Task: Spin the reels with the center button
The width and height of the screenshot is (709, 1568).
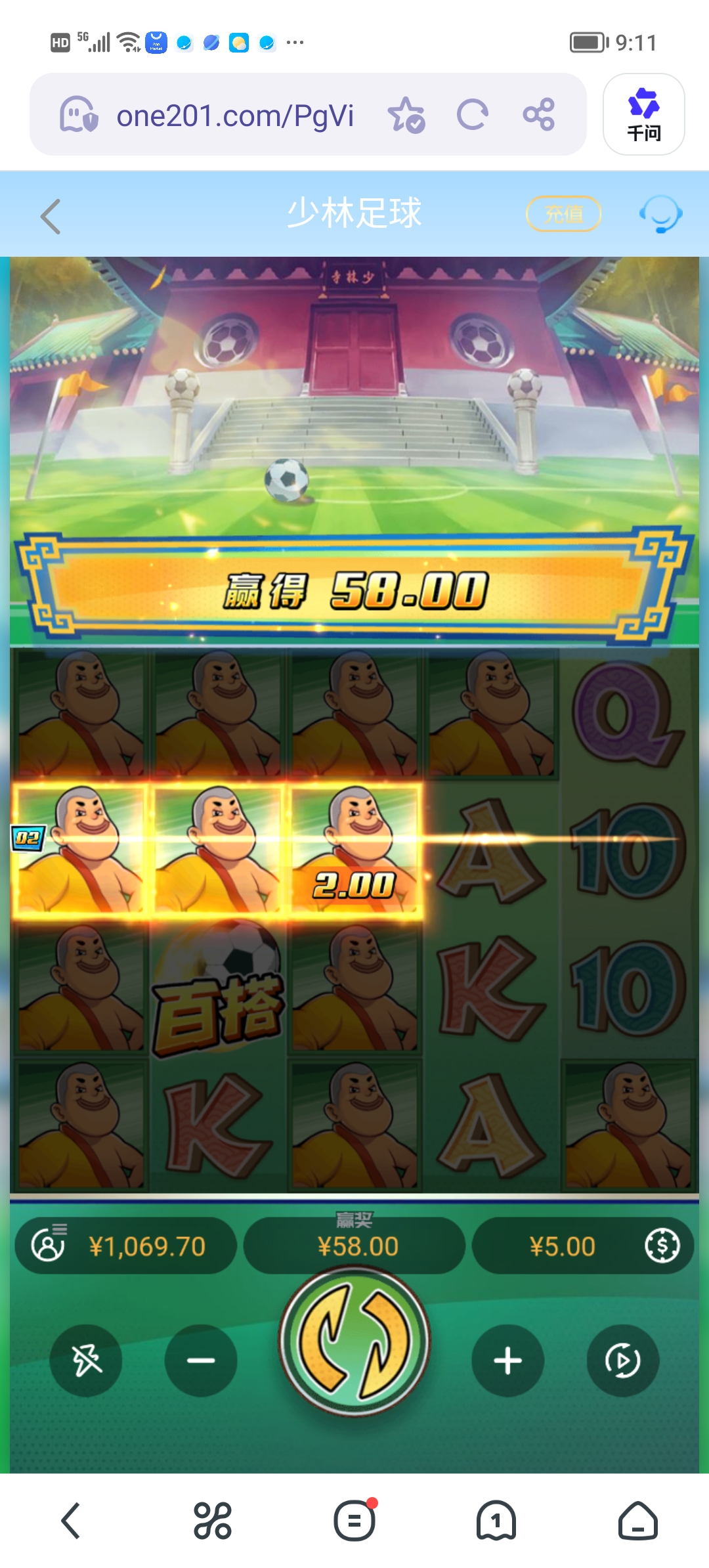Action: [354, 1341]
